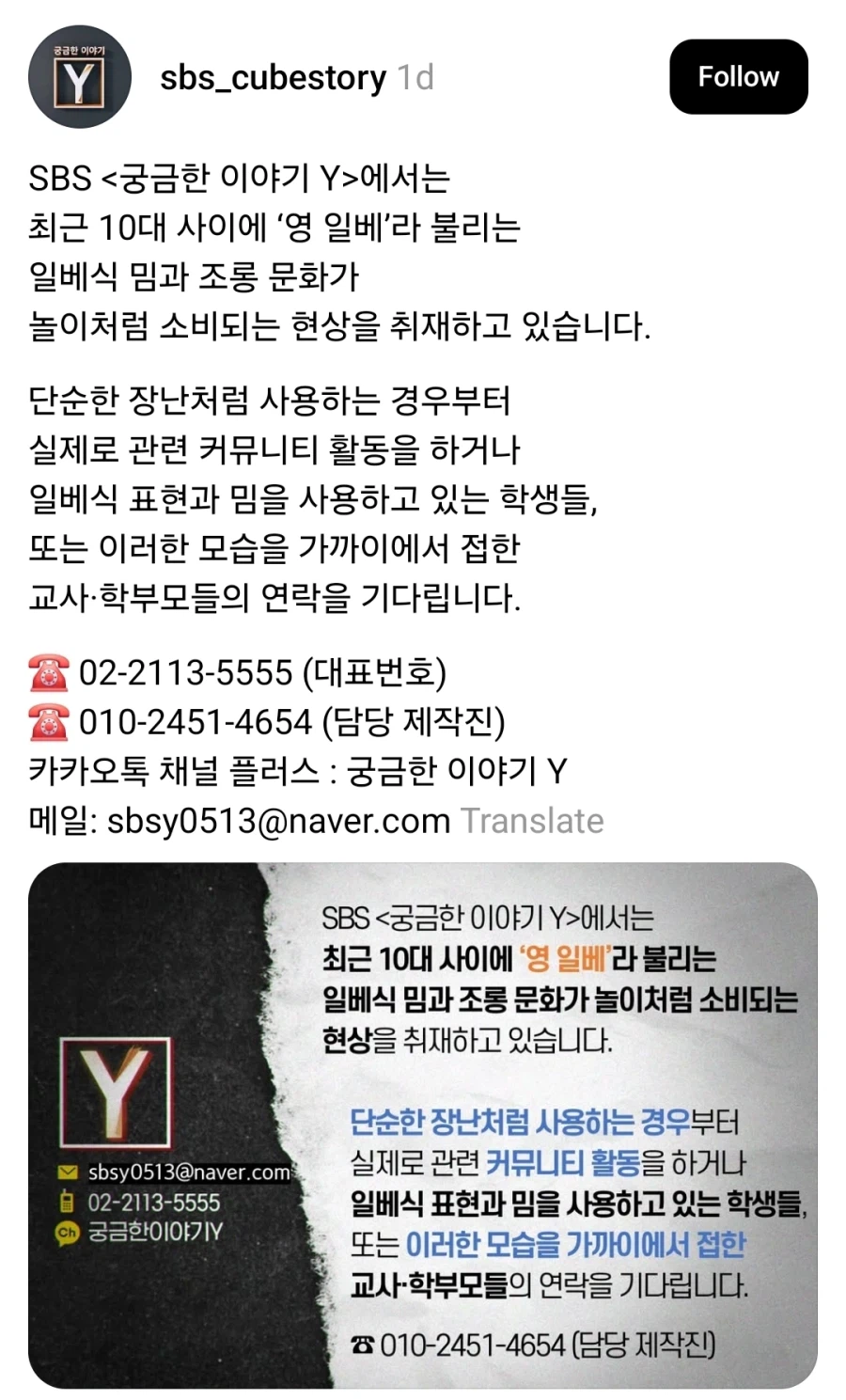Viewport: 846px width, 1400px height.
Task: Open the sbs_cubestory profile picture
Action: click(x=79, y=77)
